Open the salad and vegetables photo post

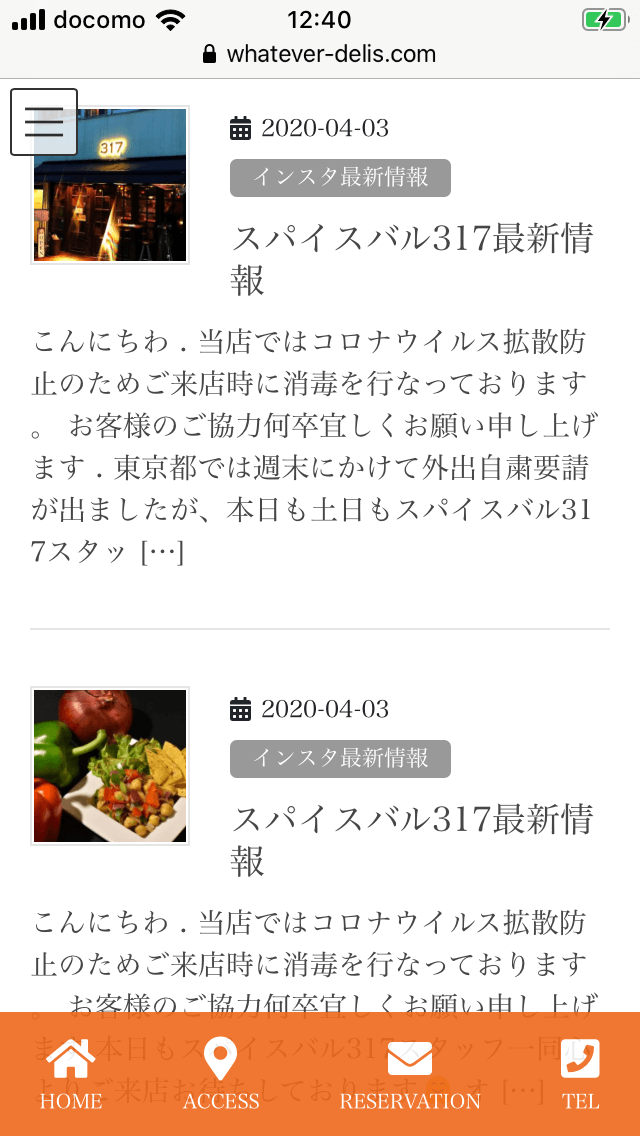coord(110,766)
